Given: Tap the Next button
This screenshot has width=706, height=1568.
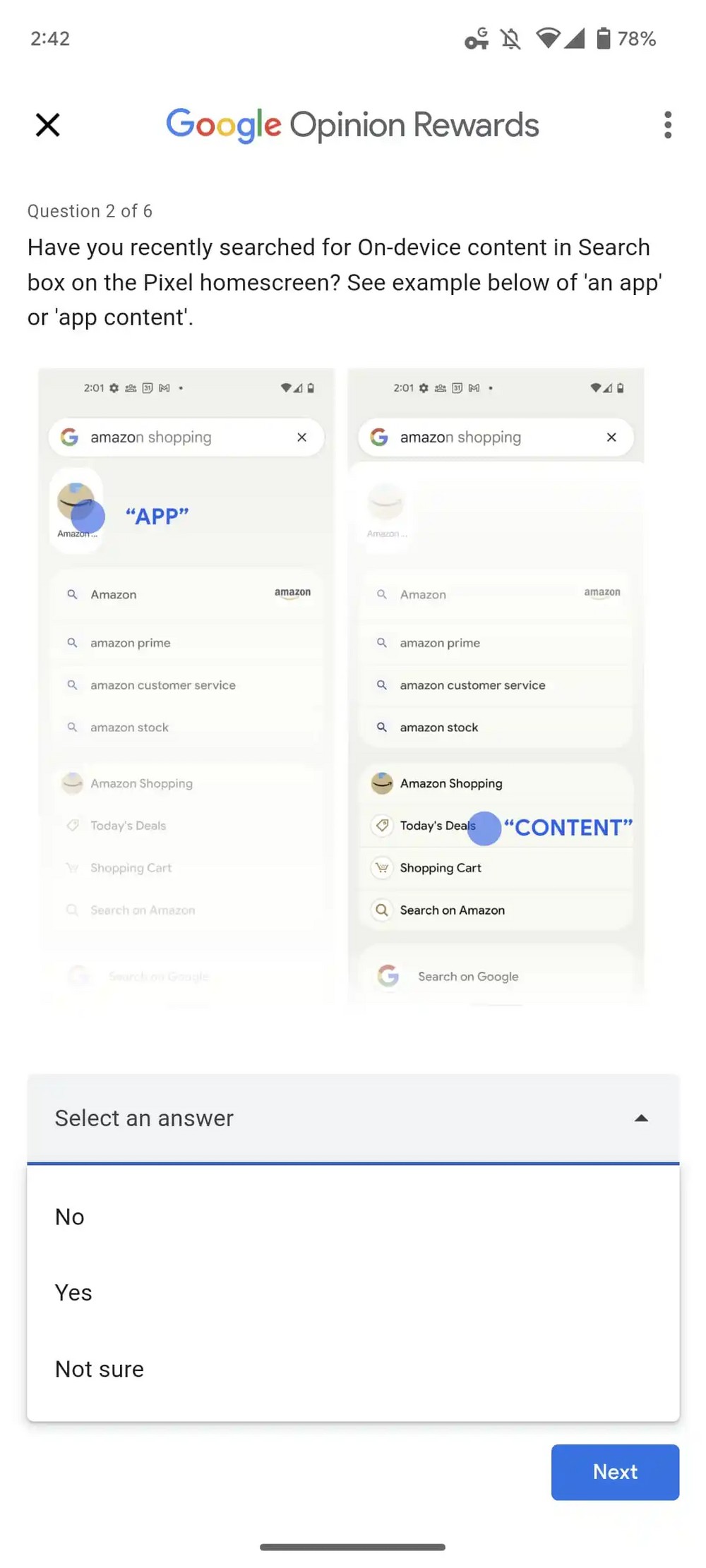Looking at the screenshot, I should coord(614,1471).
